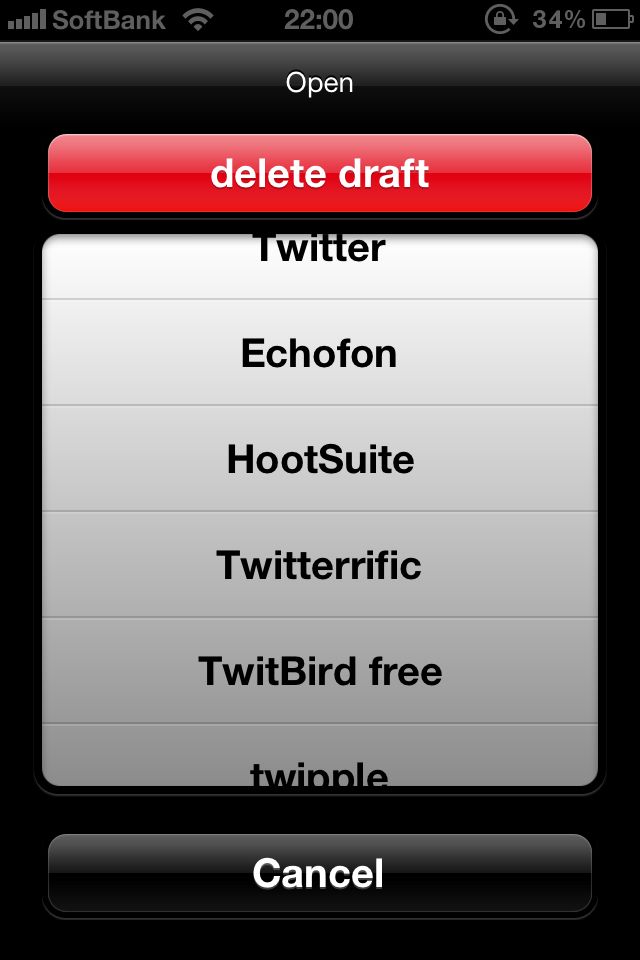Choose Twitter from the app list
640x960 pixels.
(320, 260)
